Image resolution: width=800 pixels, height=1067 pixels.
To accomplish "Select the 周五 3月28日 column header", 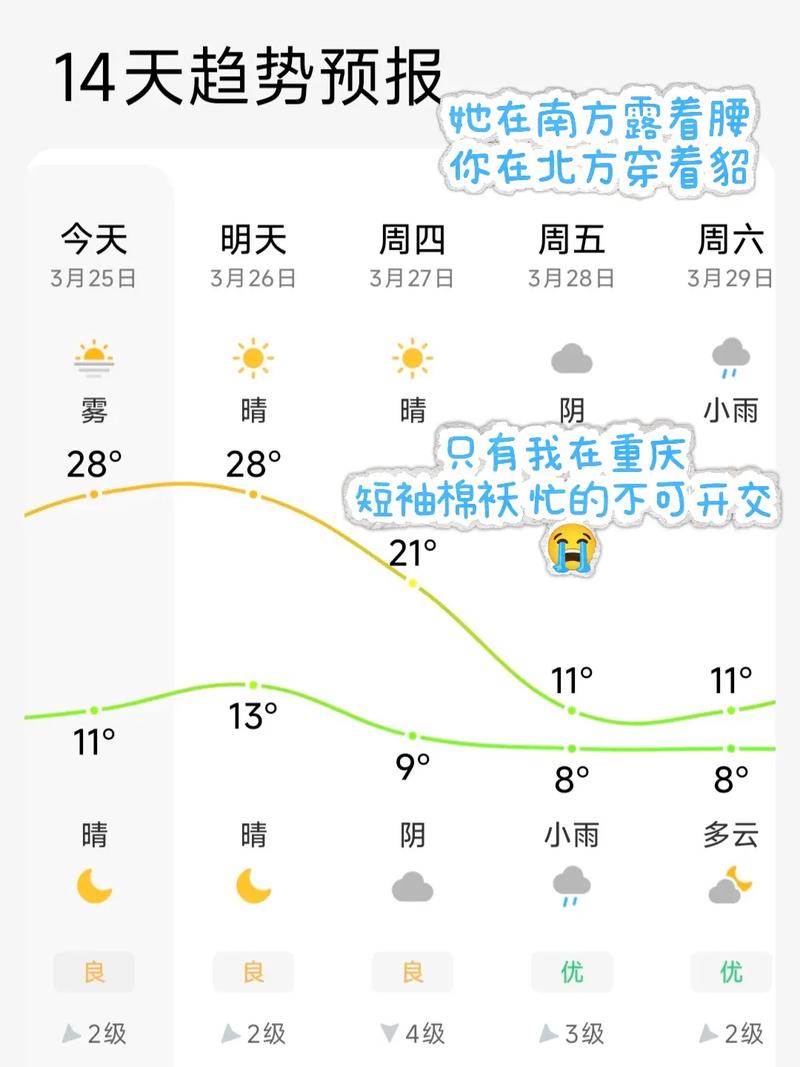I will point(573,255).
